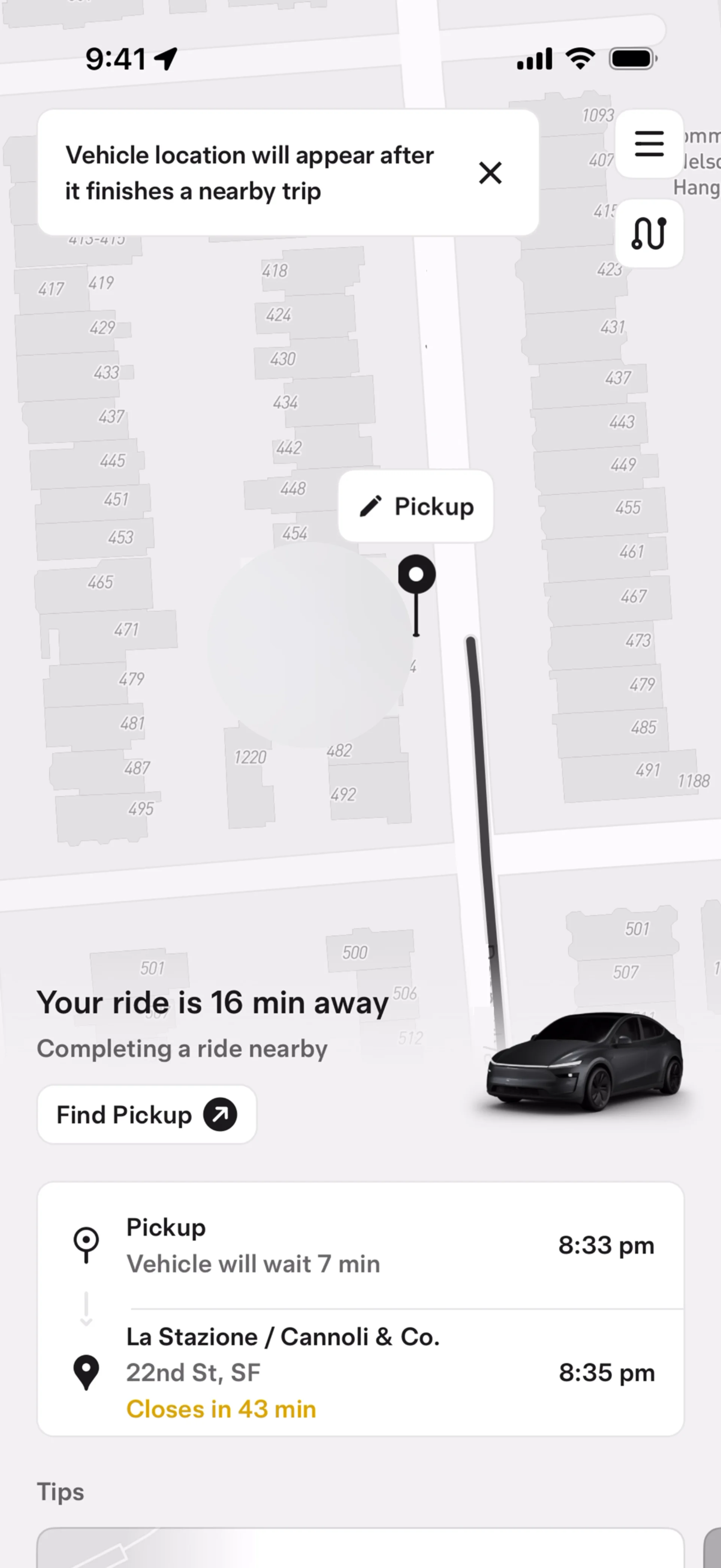Open the Pickup row in trip details
Viewport: 721px width, 1568px height.
point(360,1245)
